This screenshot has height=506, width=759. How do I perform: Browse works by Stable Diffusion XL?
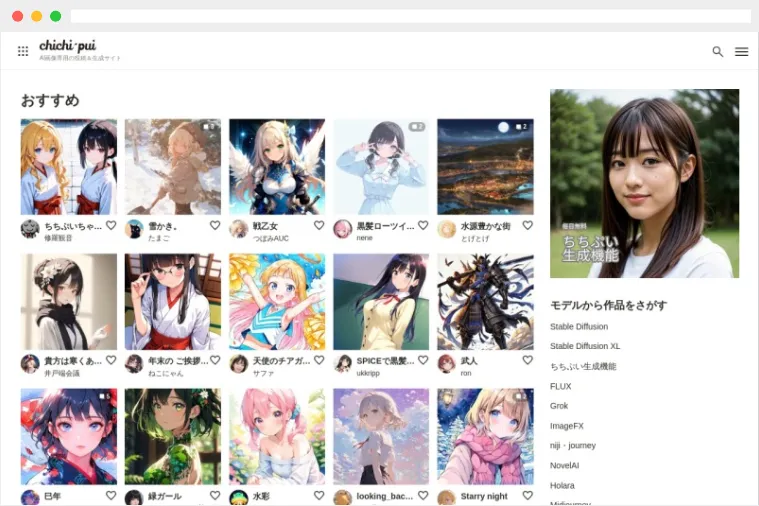[x=585, y=346]
